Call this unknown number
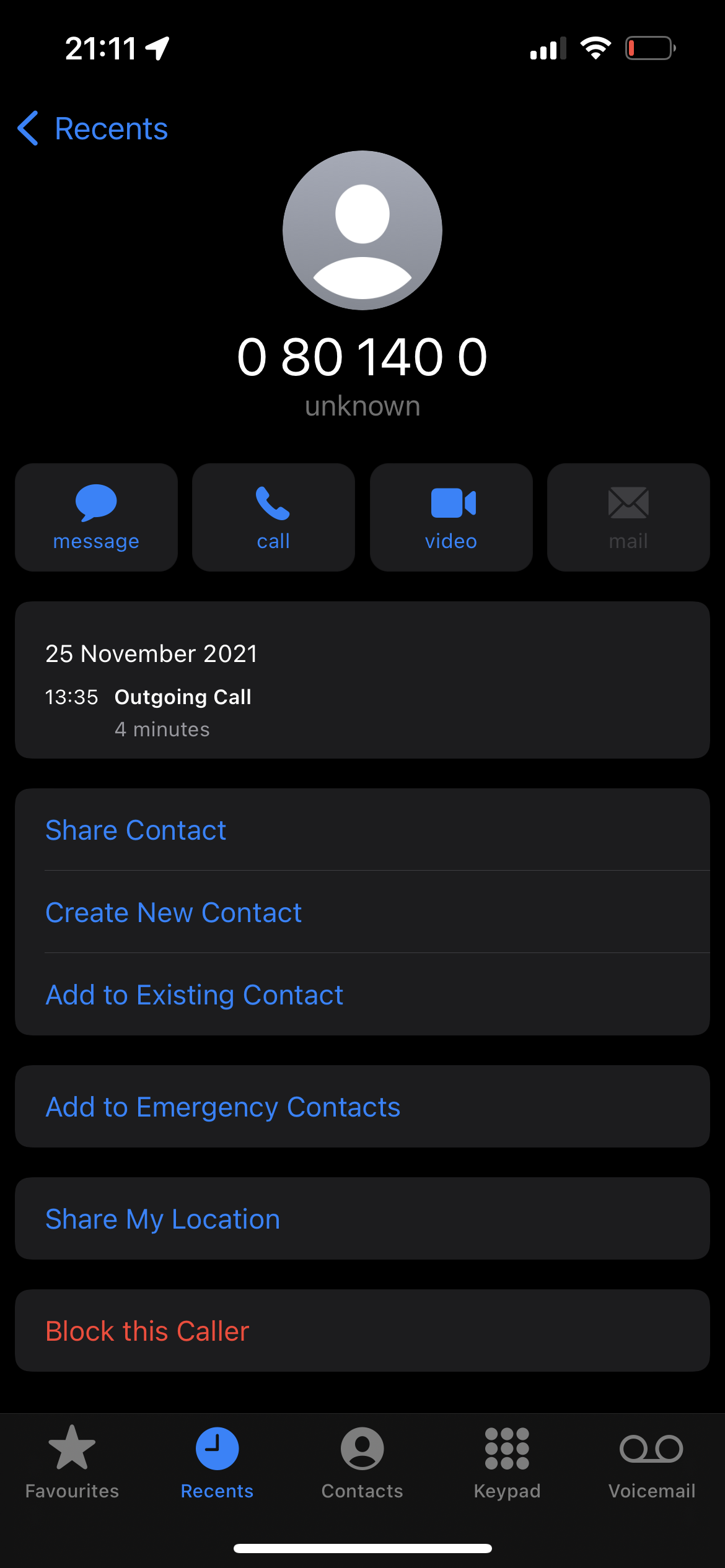This screenshot has height=1568, width=725. [273, 517]
